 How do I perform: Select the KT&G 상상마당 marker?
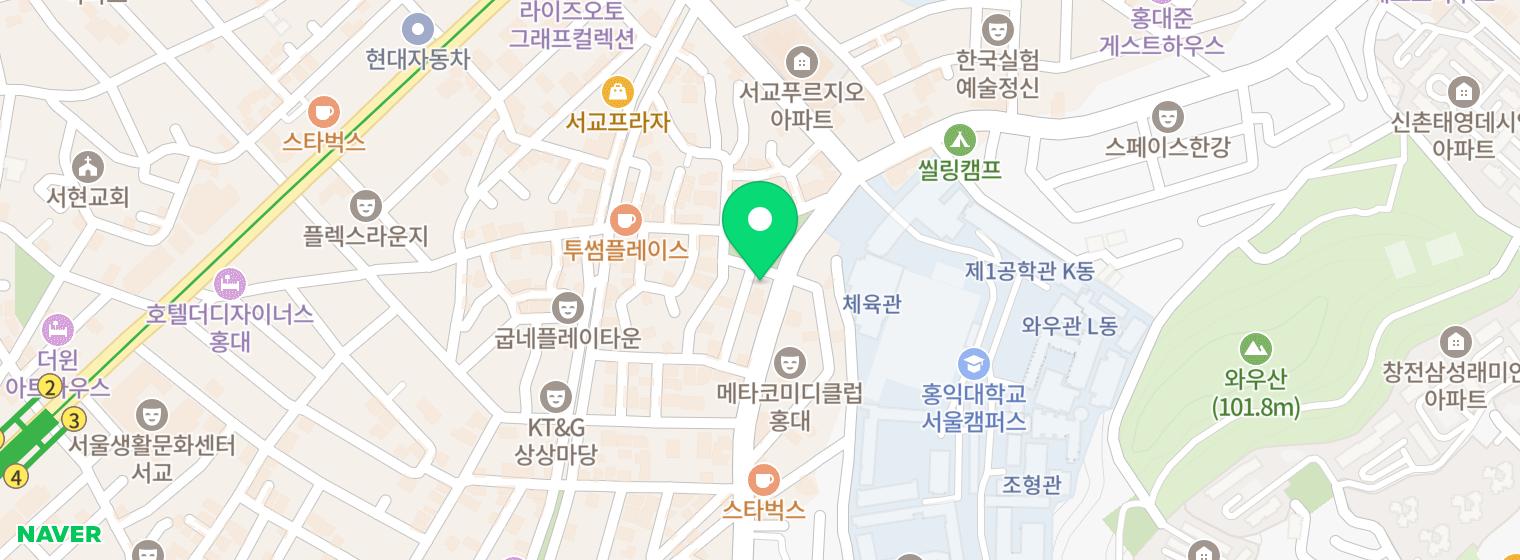click(x=555, y=397)
